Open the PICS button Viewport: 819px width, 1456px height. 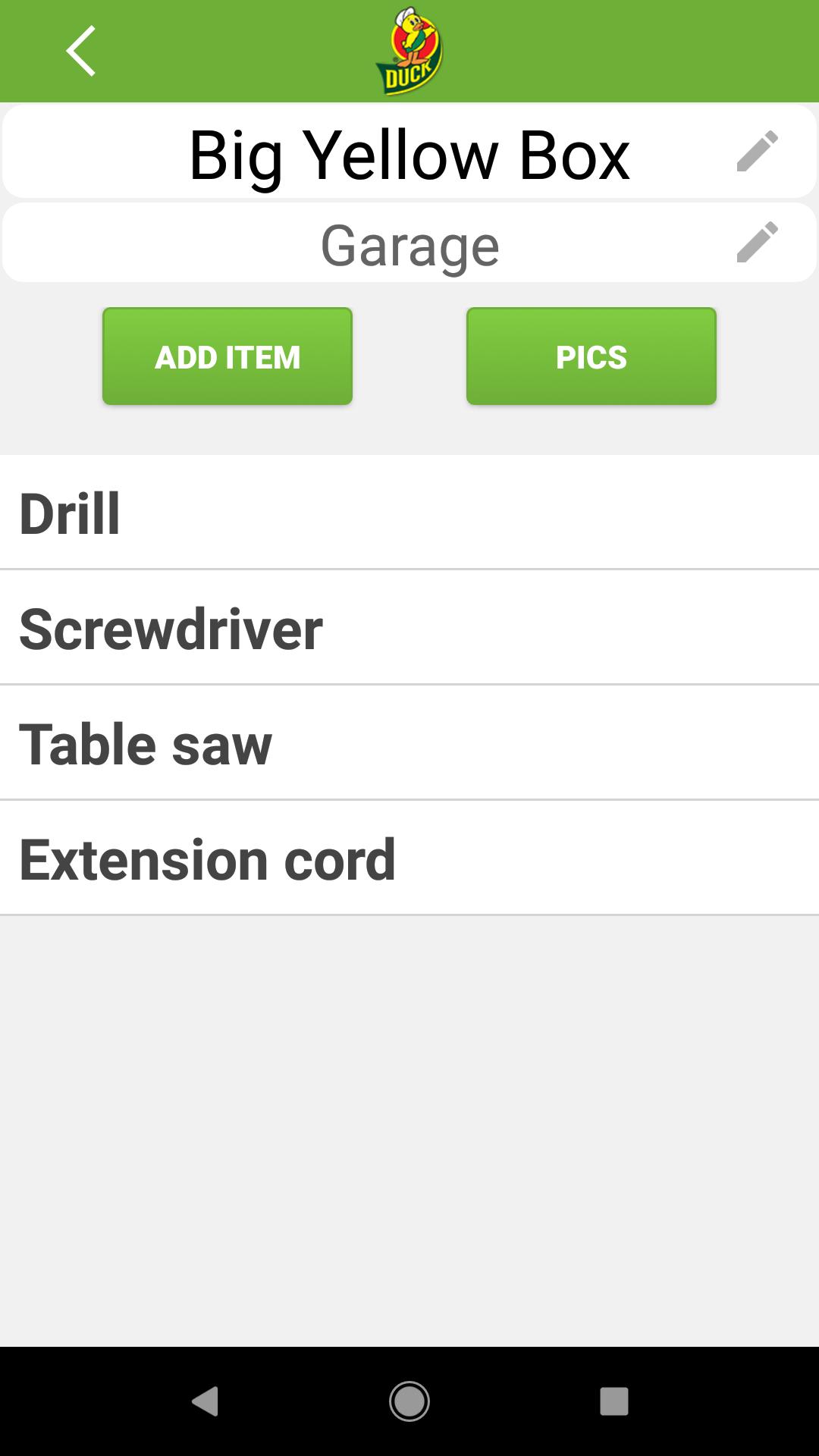591,356
